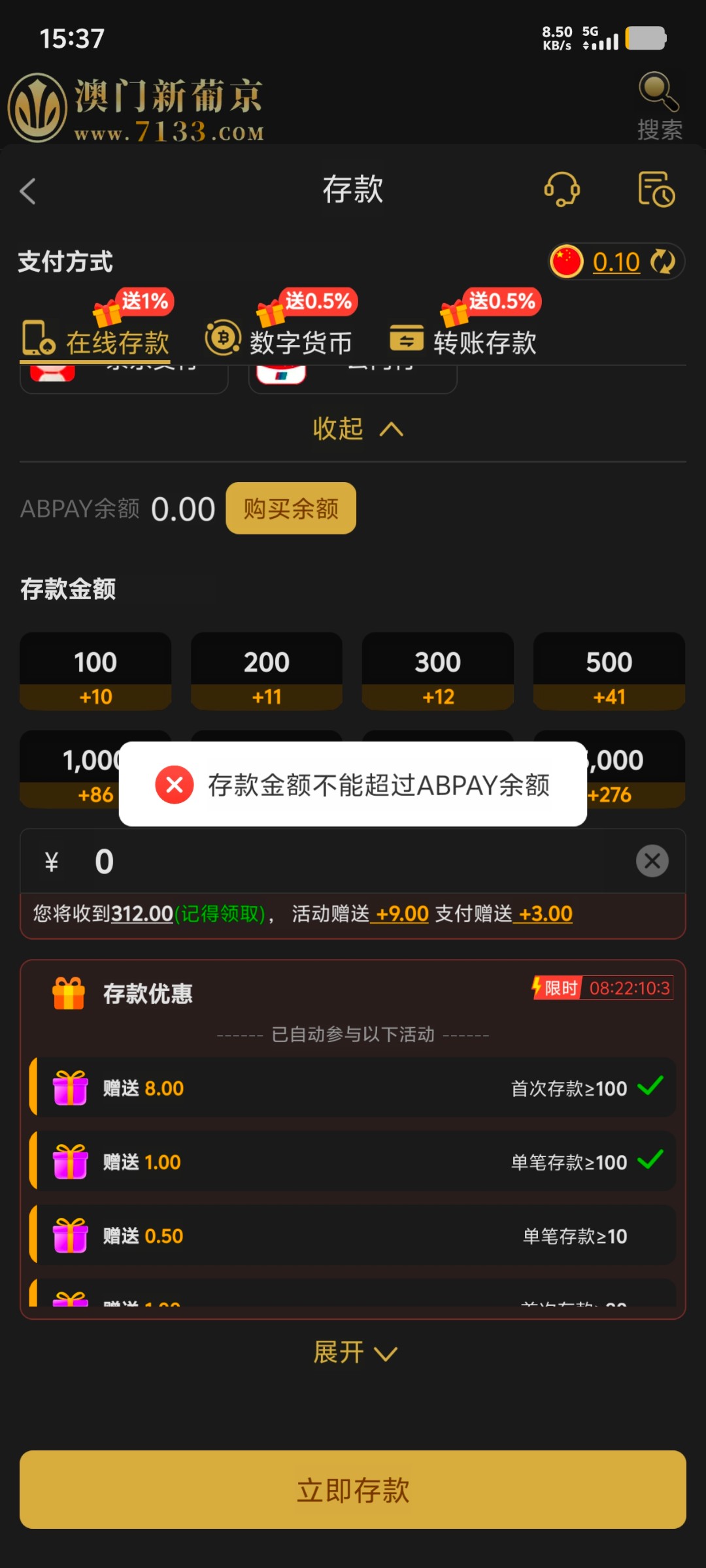Refresh the balance with the circular arrows icon

(x=664, y=261)
